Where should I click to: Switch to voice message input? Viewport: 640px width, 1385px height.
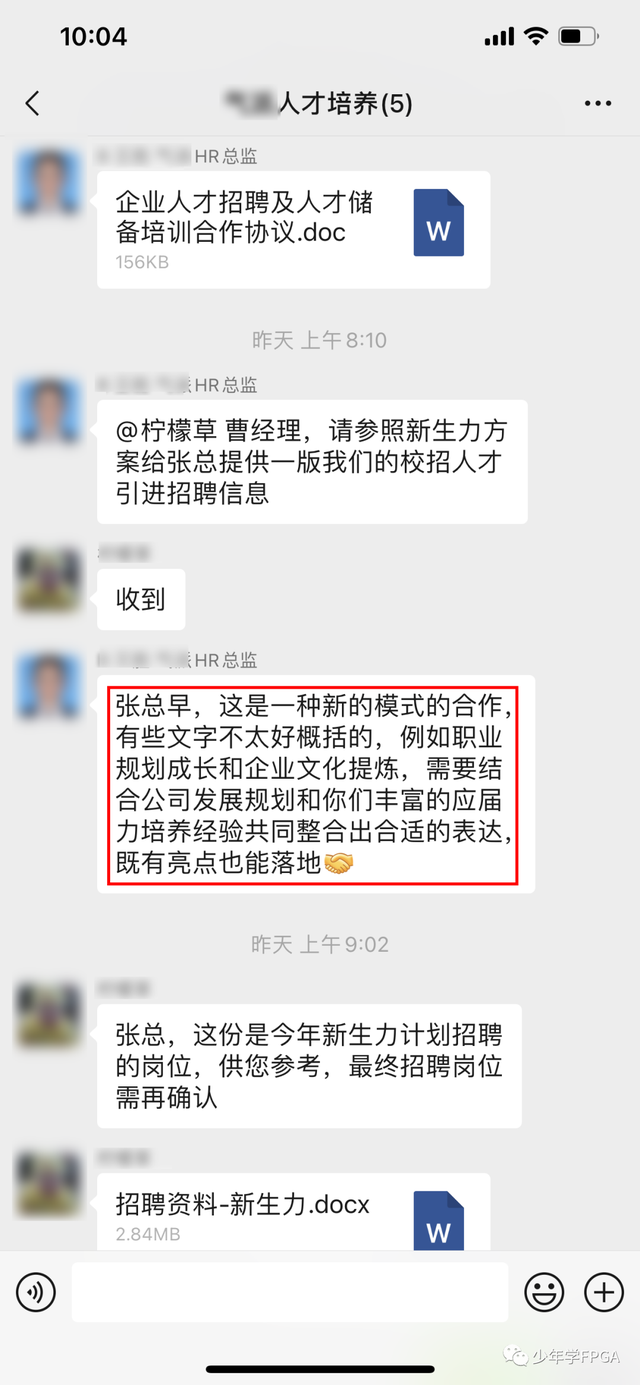pos(36,1293)
